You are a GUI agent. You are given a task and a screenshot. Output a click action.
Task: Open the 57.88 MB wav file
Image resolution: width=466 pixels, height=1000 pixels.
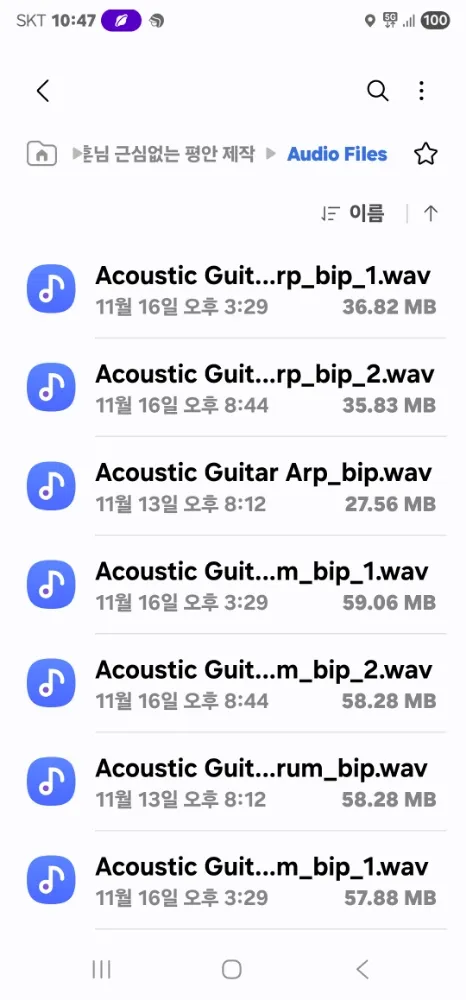point(233,880)
